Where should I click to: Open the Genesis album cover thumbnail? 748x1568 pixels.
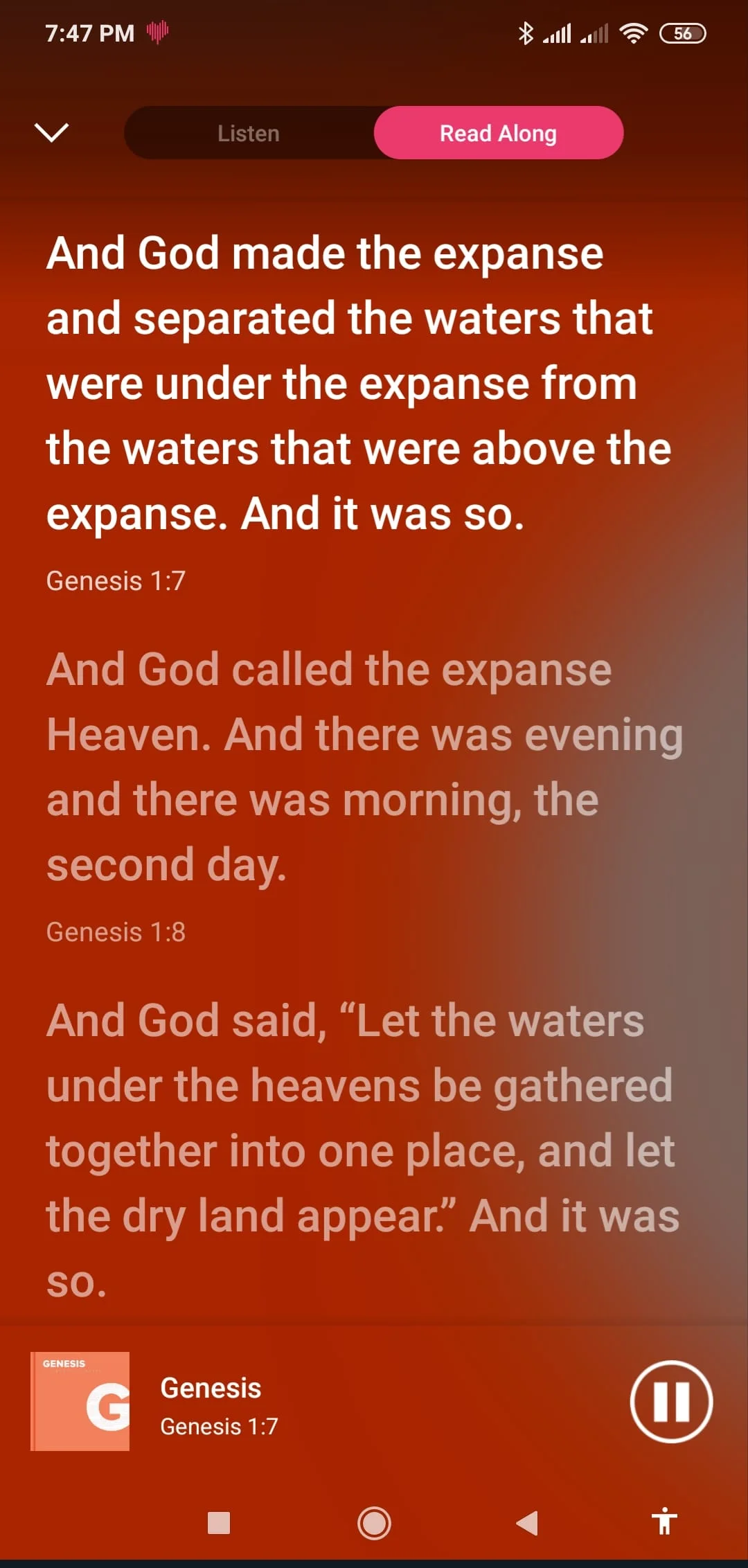click(x=80, y=1401)
